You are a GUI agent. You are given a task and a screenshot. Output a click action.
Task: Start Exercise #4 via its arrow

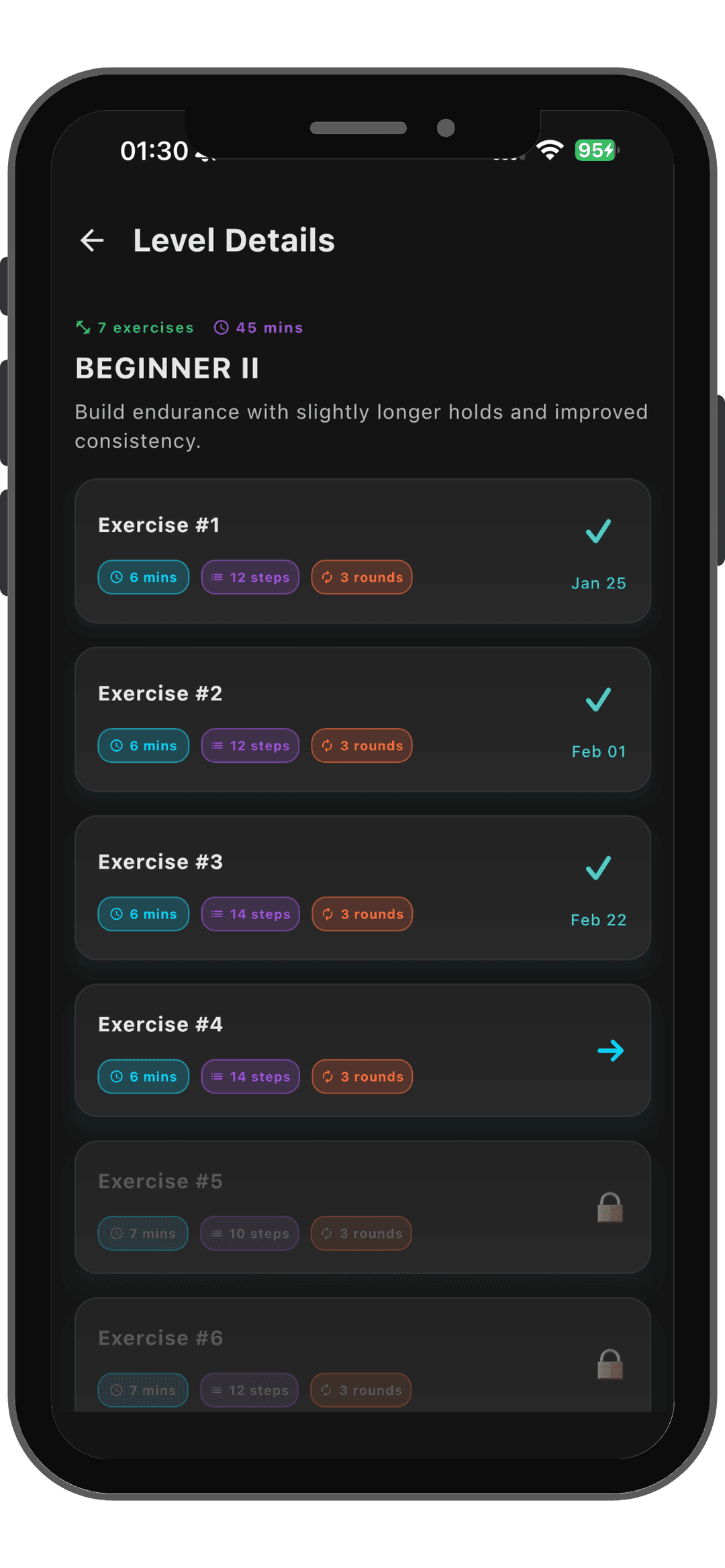610,1050
